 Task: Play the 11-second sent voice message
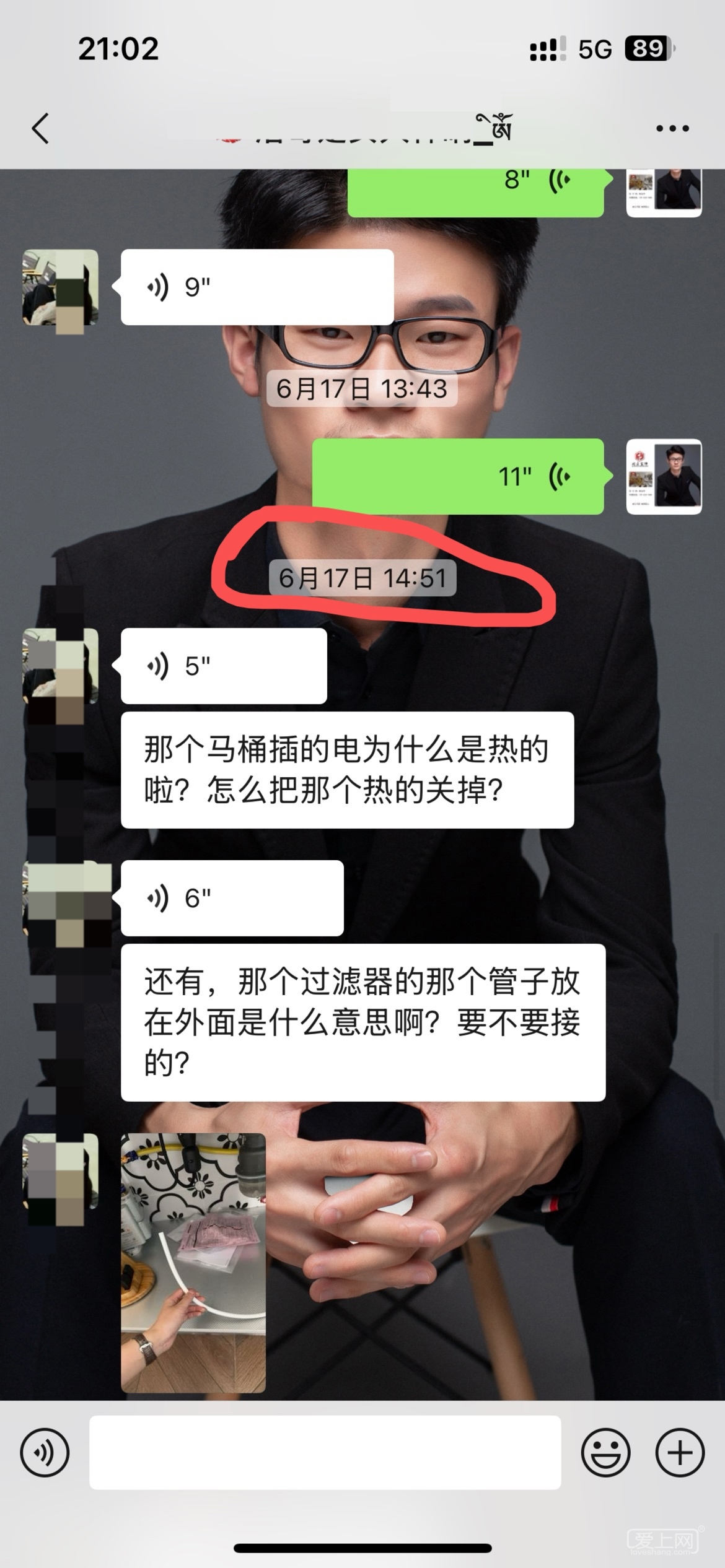(x=457, y=476)
